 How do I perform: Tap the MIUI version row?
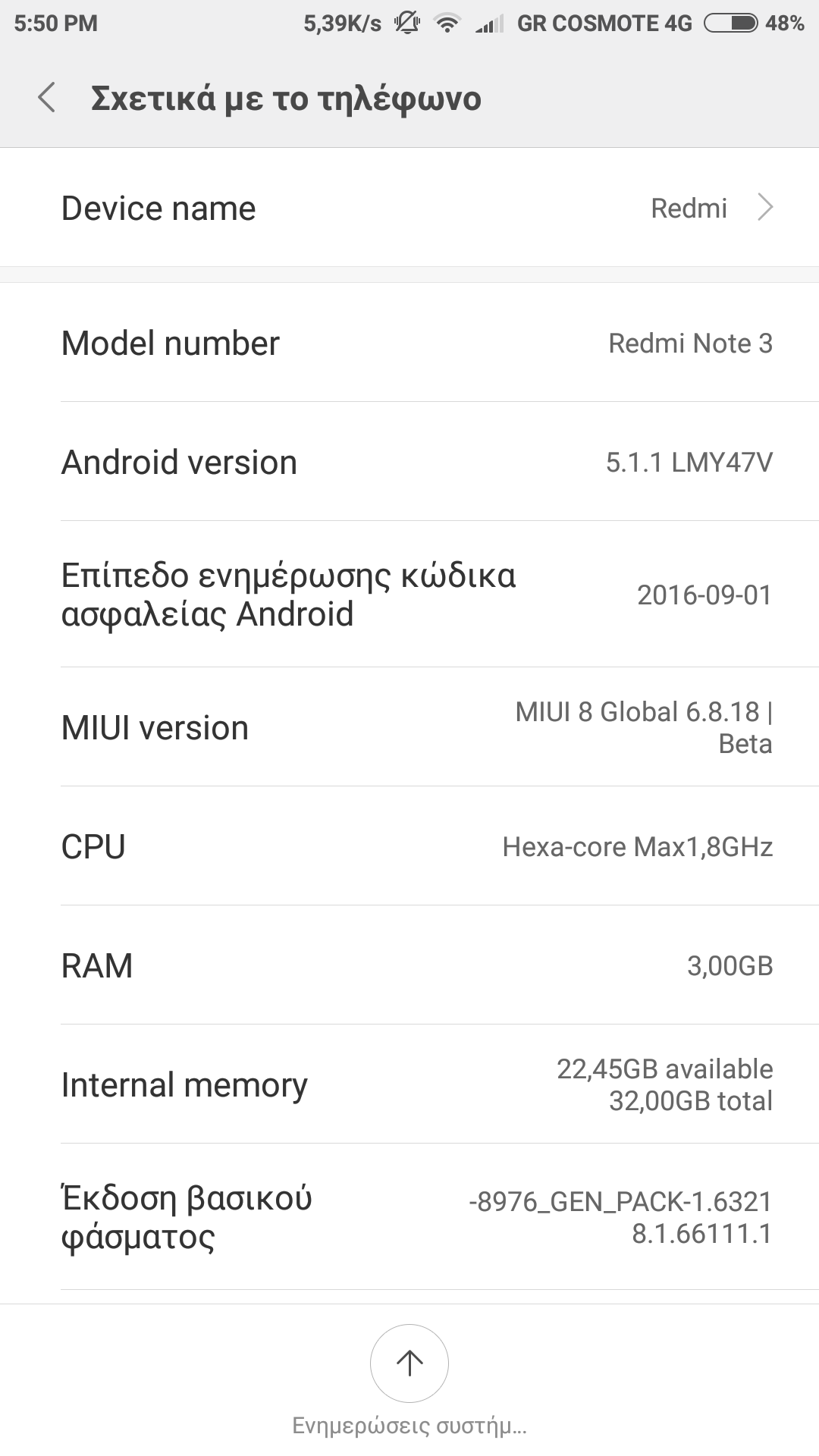(409, 727)
